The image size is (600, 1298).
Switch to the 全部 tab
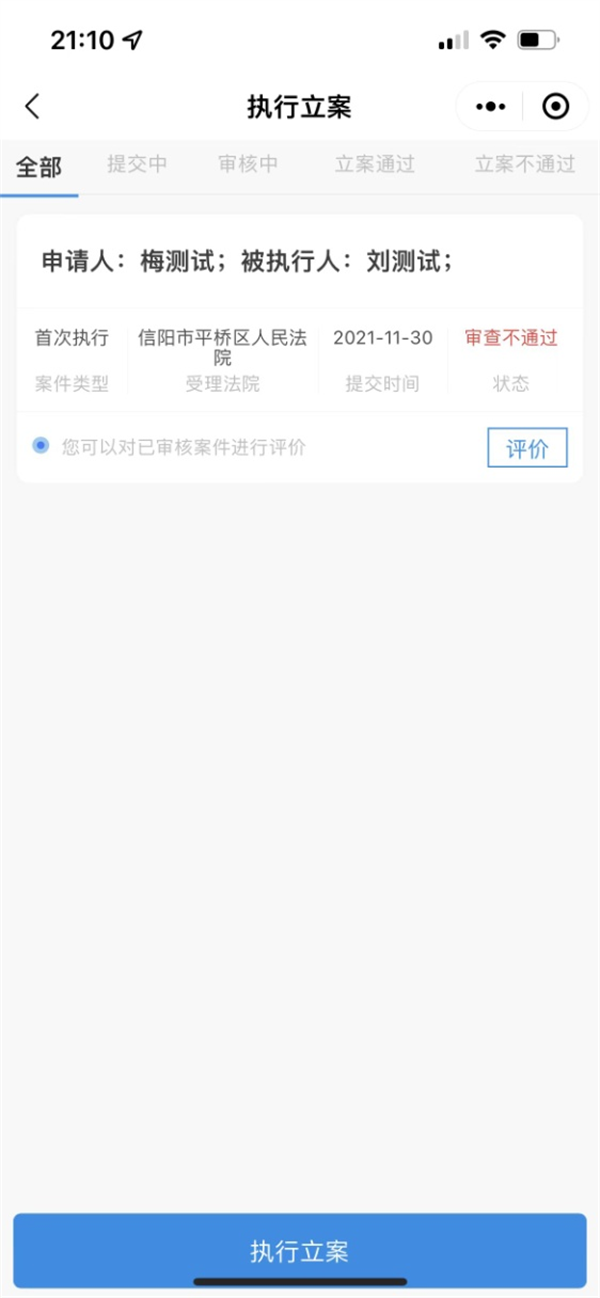tap(39, 166)
